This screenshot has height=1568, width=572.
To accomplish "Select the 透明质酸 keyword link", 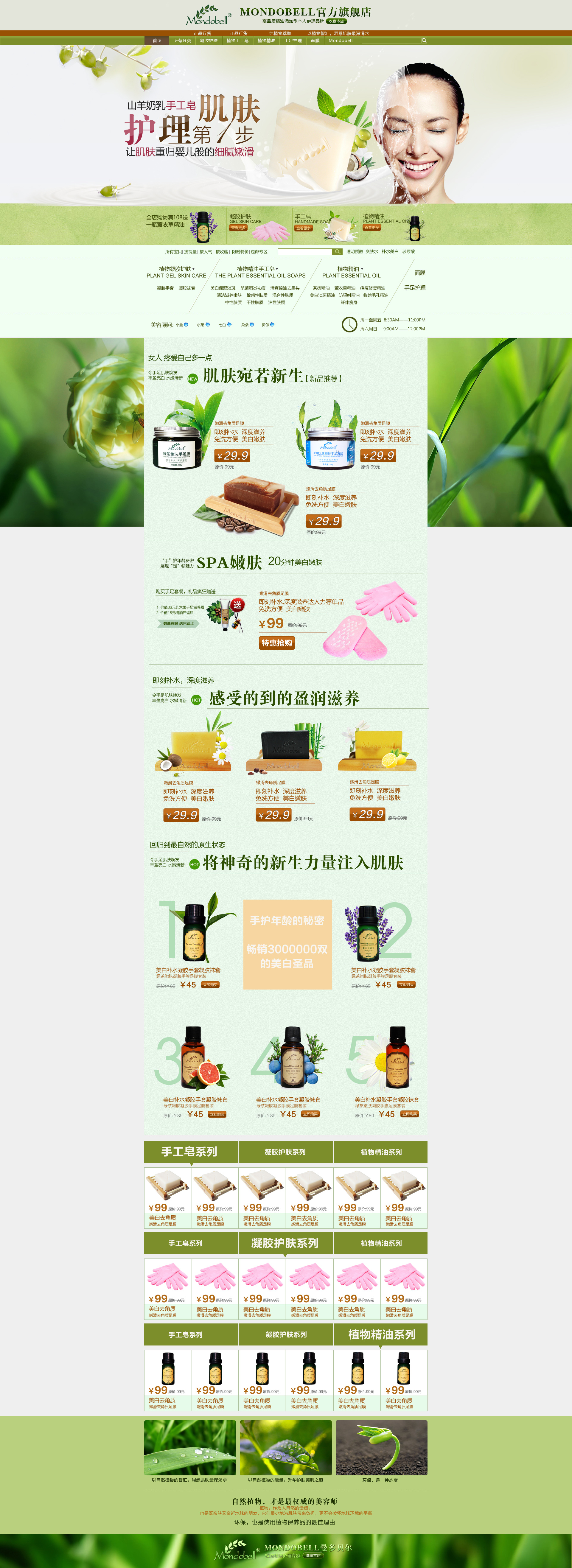I will [354, 251].
